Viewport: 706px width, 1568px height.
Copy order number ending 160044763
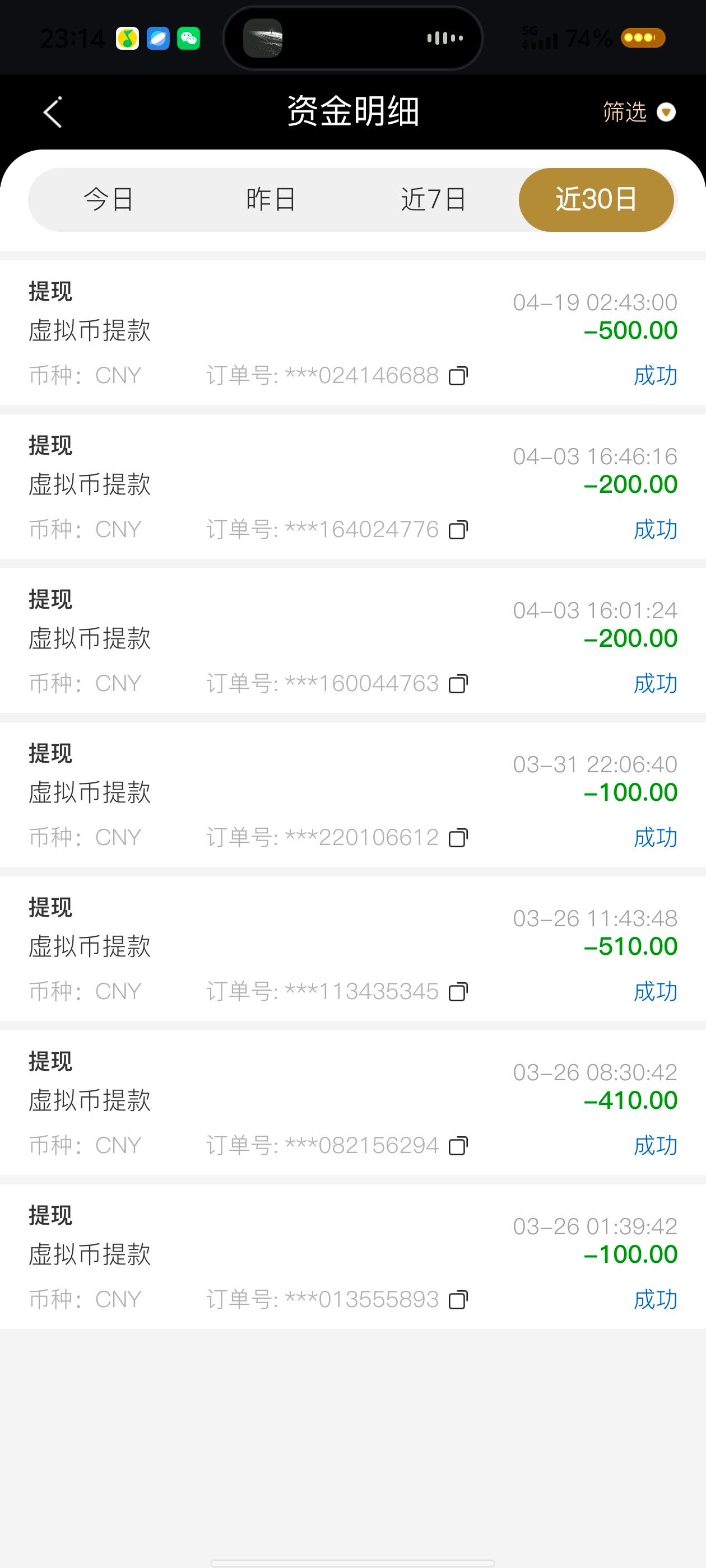[458, 684]
